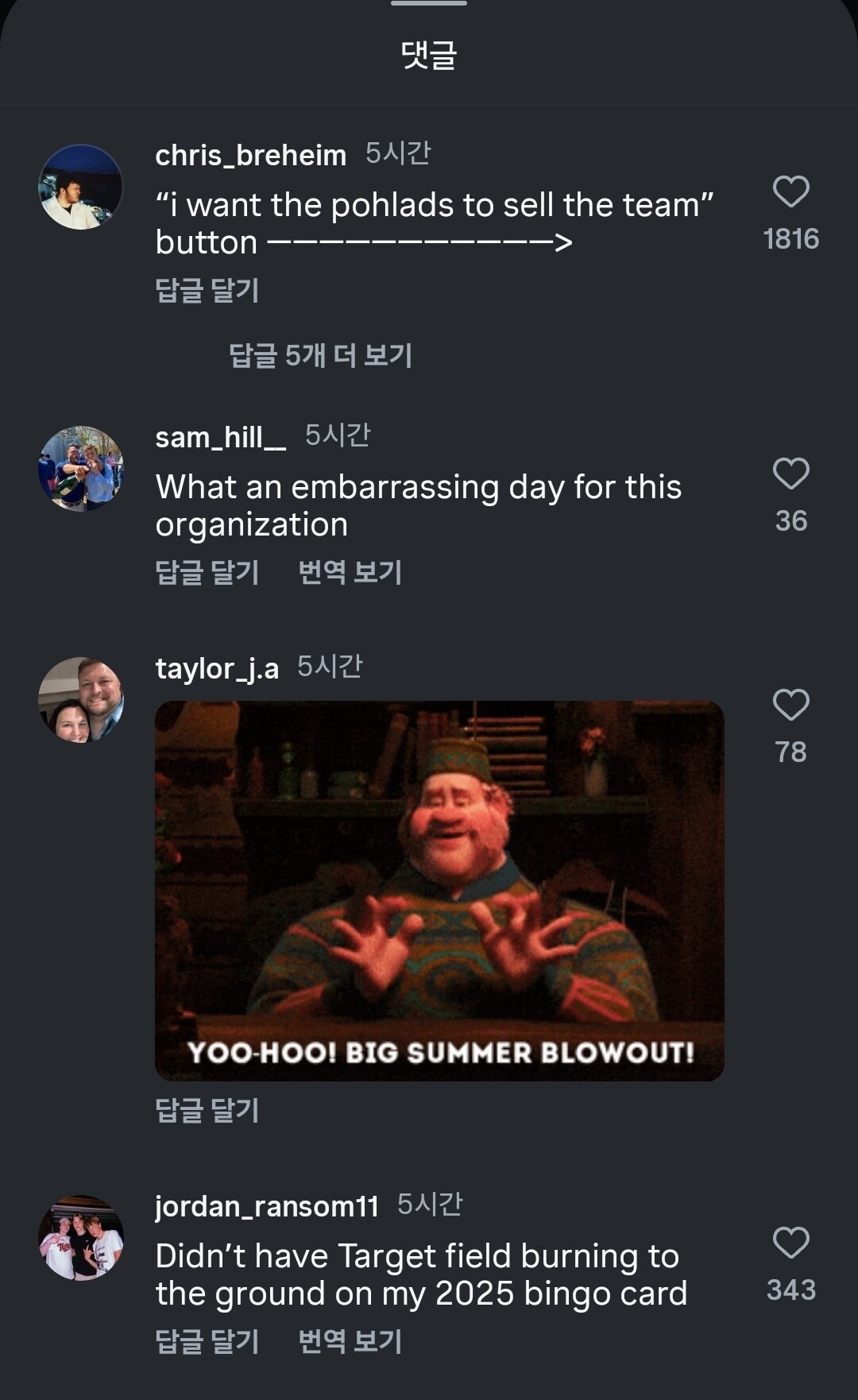This screenshot has width=858, height=1400.
Task: Open the Big Summer Blowout GIF
Action: pyautogui.click(x=439, y=891)
